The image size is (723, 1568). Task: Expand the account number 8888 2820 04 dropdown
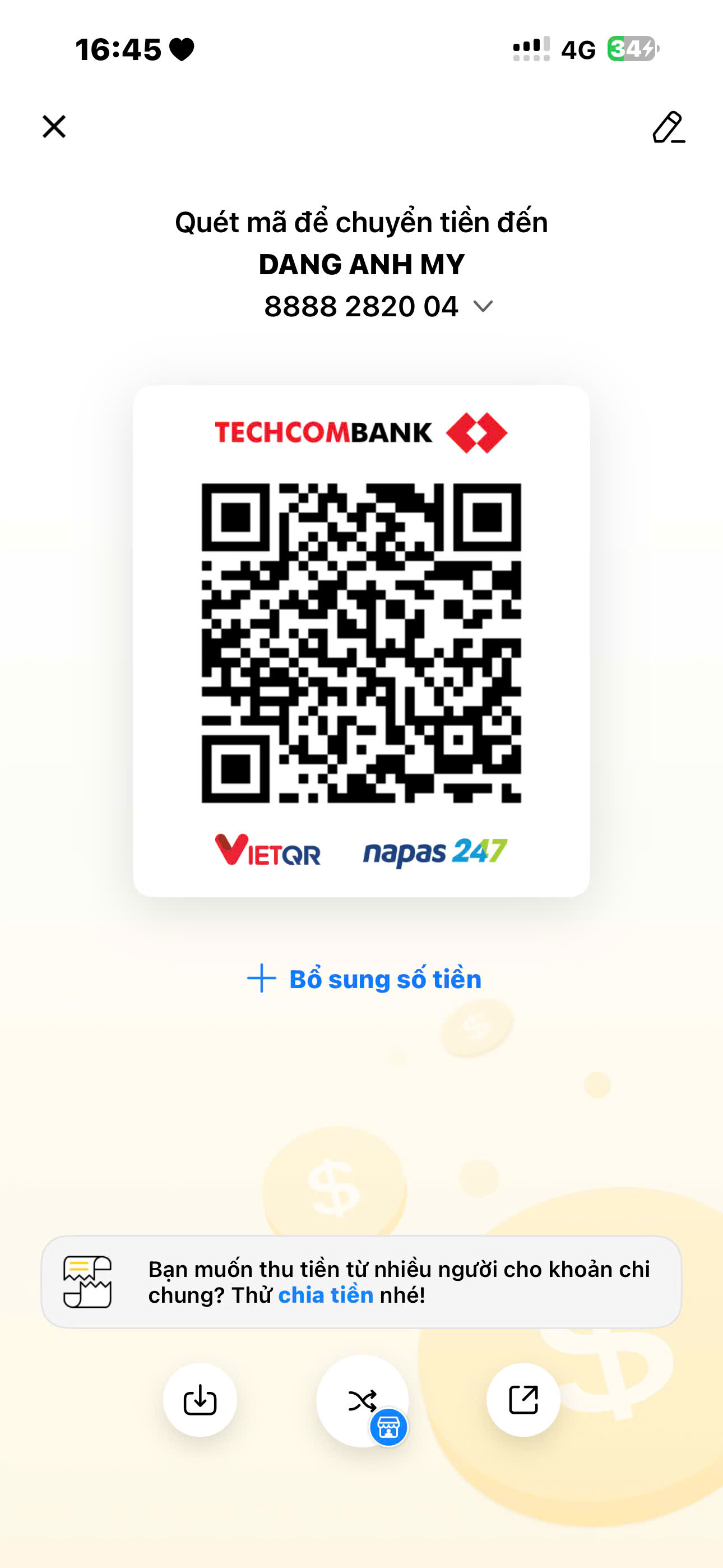click(483, 306)
